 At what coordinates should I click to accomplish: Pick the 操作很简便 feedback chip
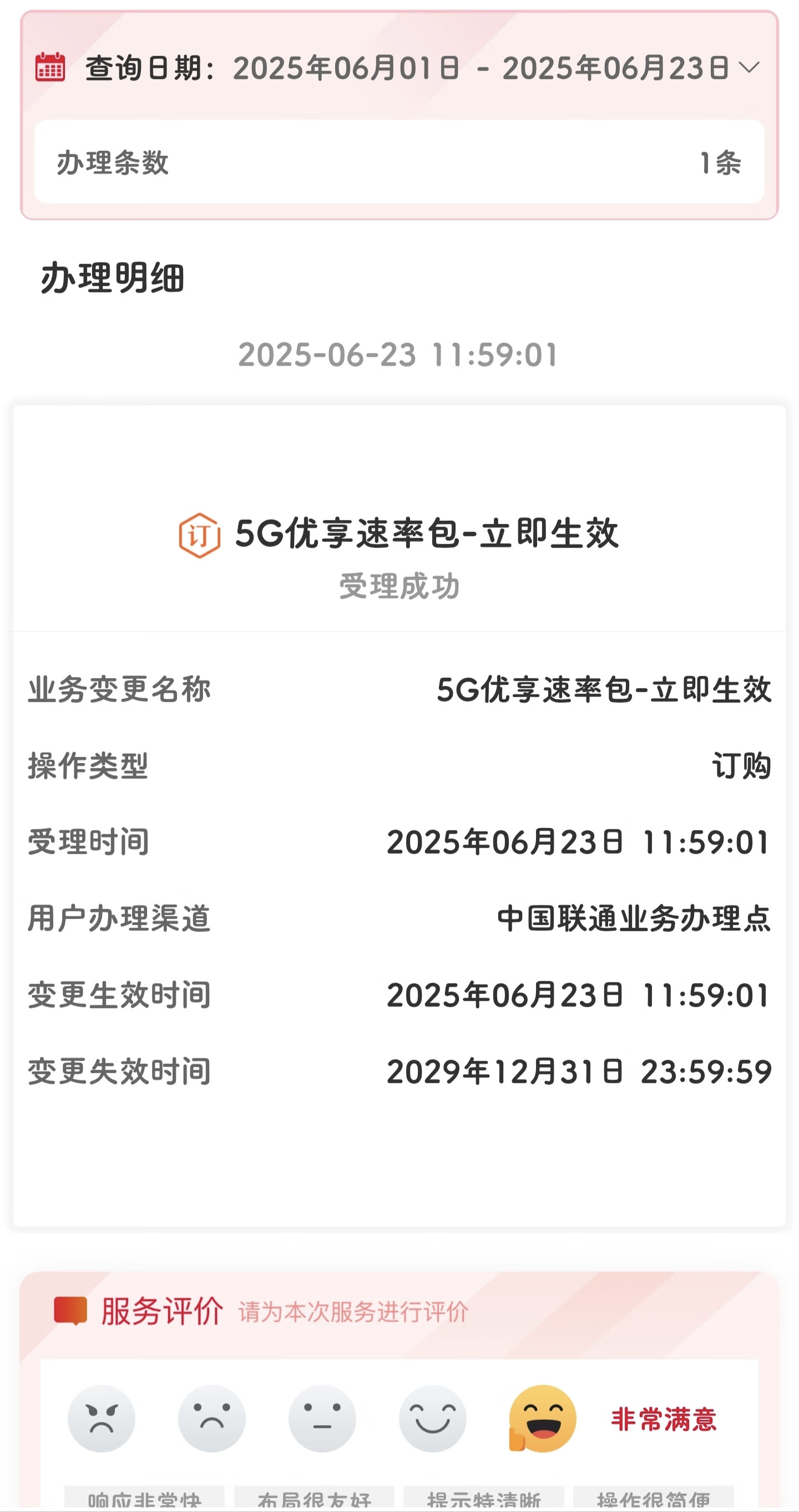point(654,1499)
